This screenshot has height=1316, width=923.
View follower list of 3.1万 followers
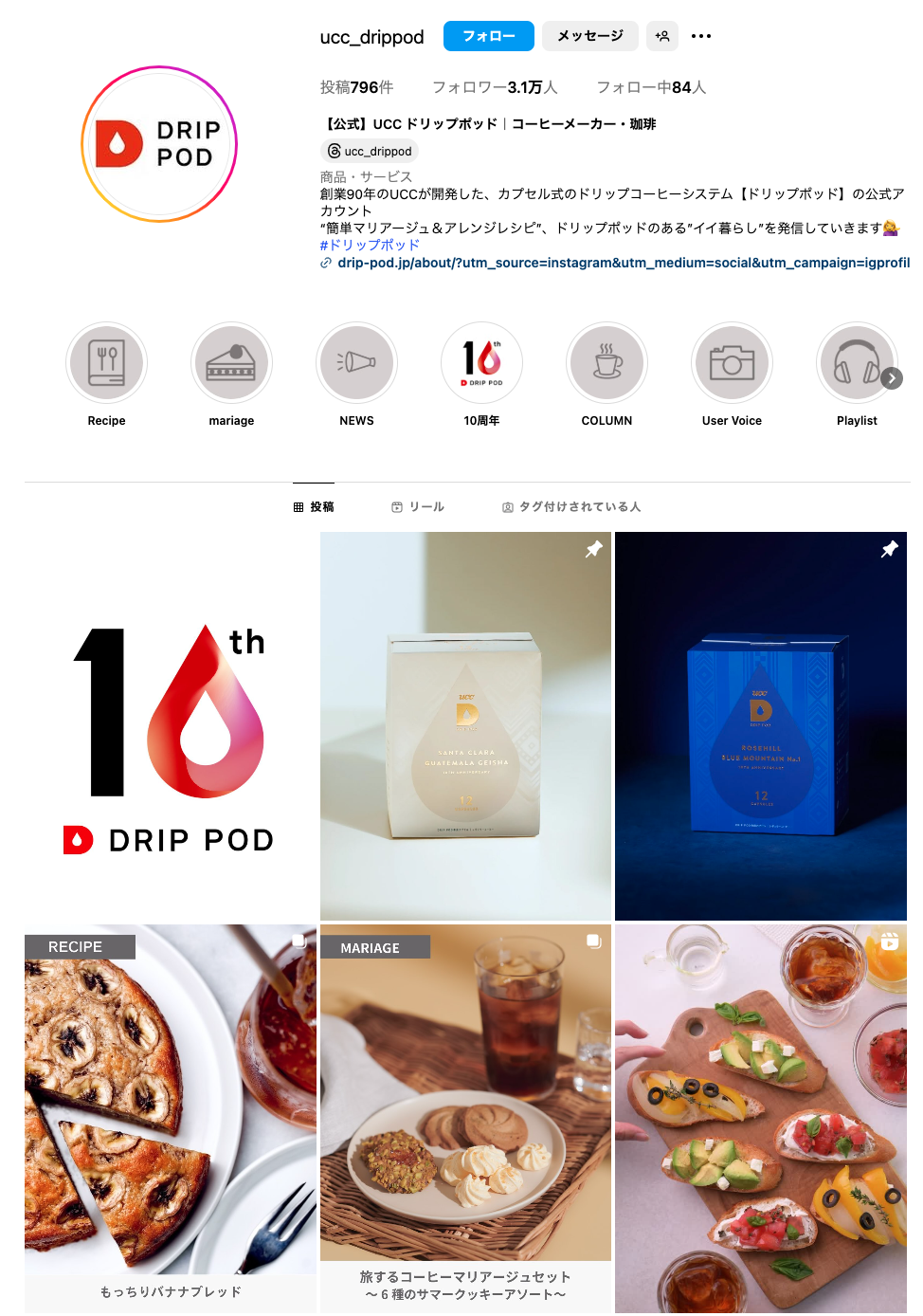495,87
